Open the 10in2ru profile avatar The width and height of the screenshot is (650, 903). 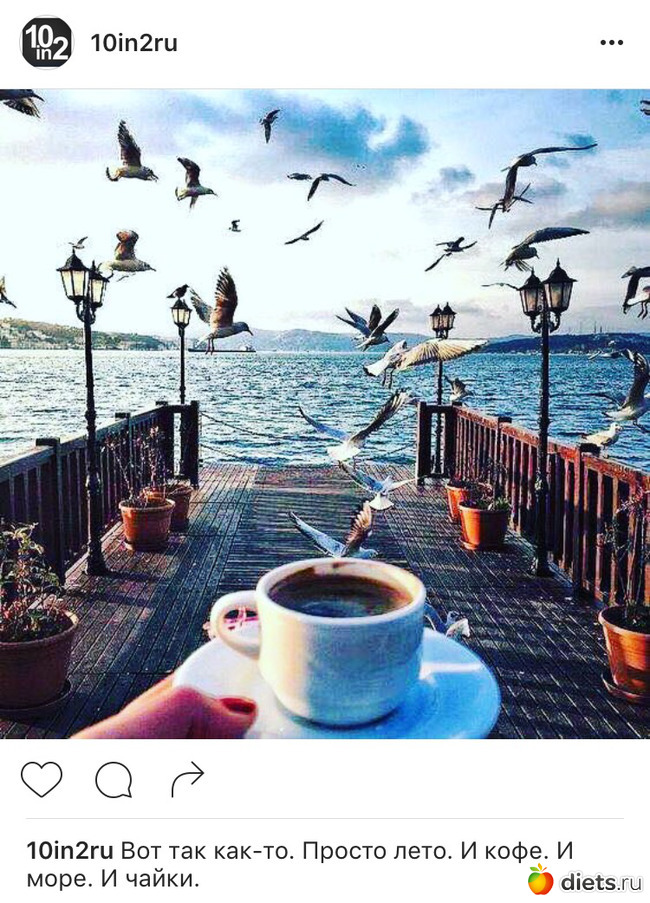pos(46,43)
